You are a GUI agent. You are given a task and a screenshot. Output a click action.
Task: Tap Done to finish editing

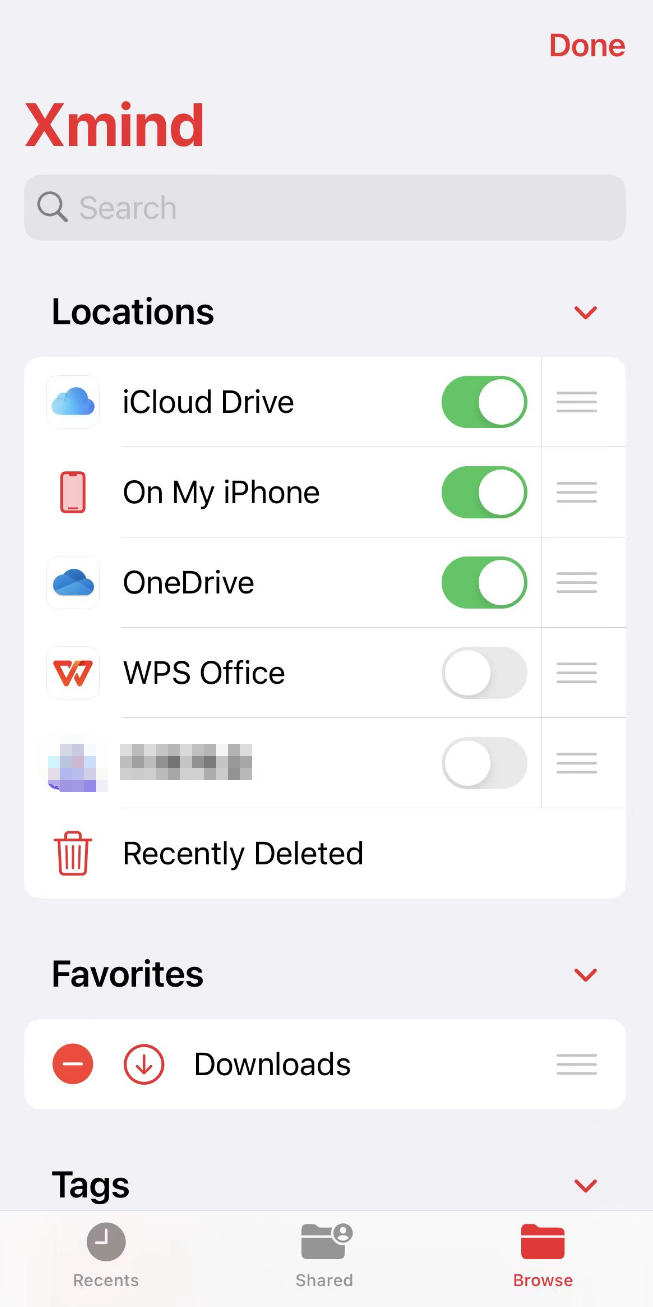[x=587, y=45]
